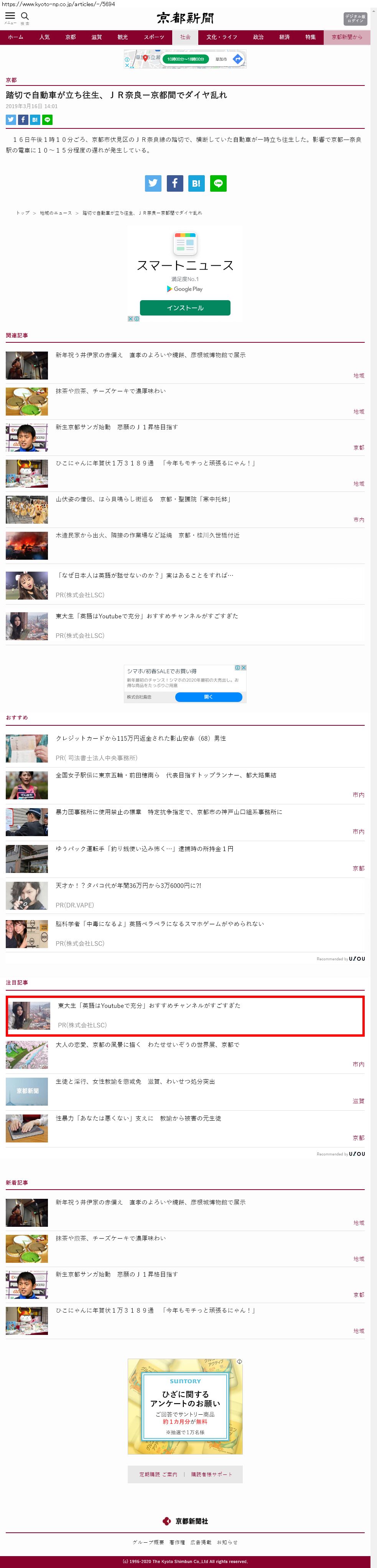Open 全国女子駅伝 article in おすすめ
This screenshot has width=377, height=1568.
pyautogui.click(x=166, y=775)
